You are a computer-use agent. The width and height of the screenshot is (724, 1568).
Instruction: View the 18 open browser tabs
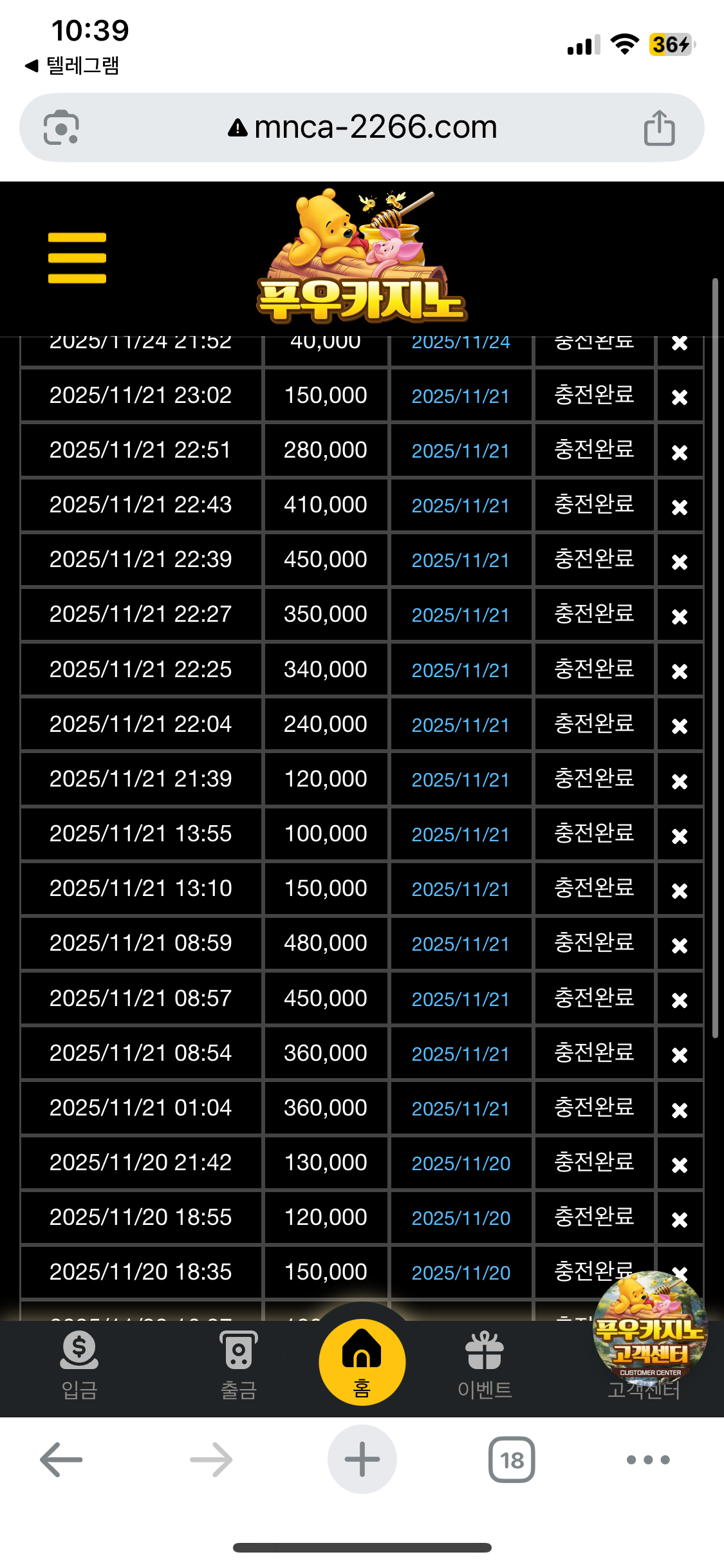[x=512, y=1460]
